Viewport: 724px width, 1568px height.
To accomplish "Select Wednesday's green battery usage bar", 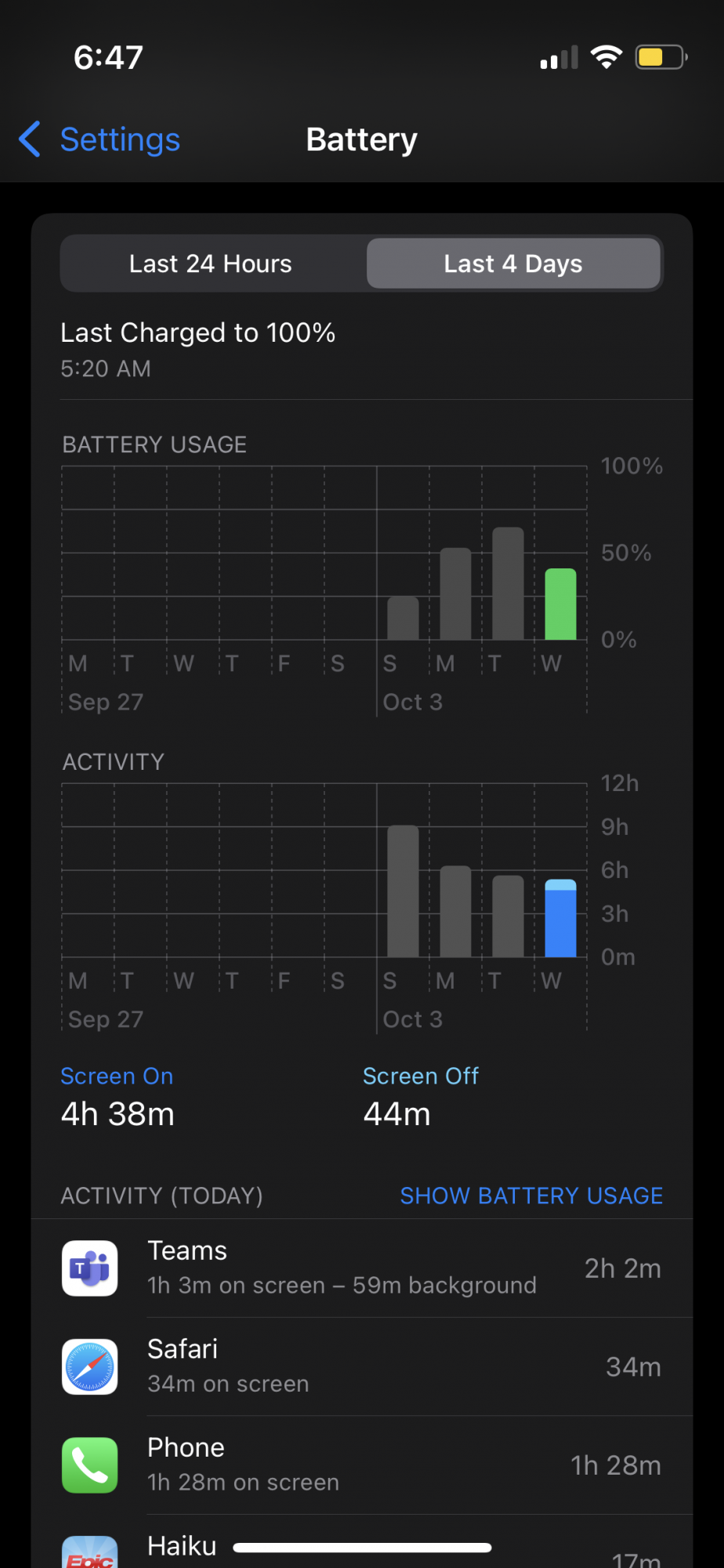I will click(x=560, y=604).
